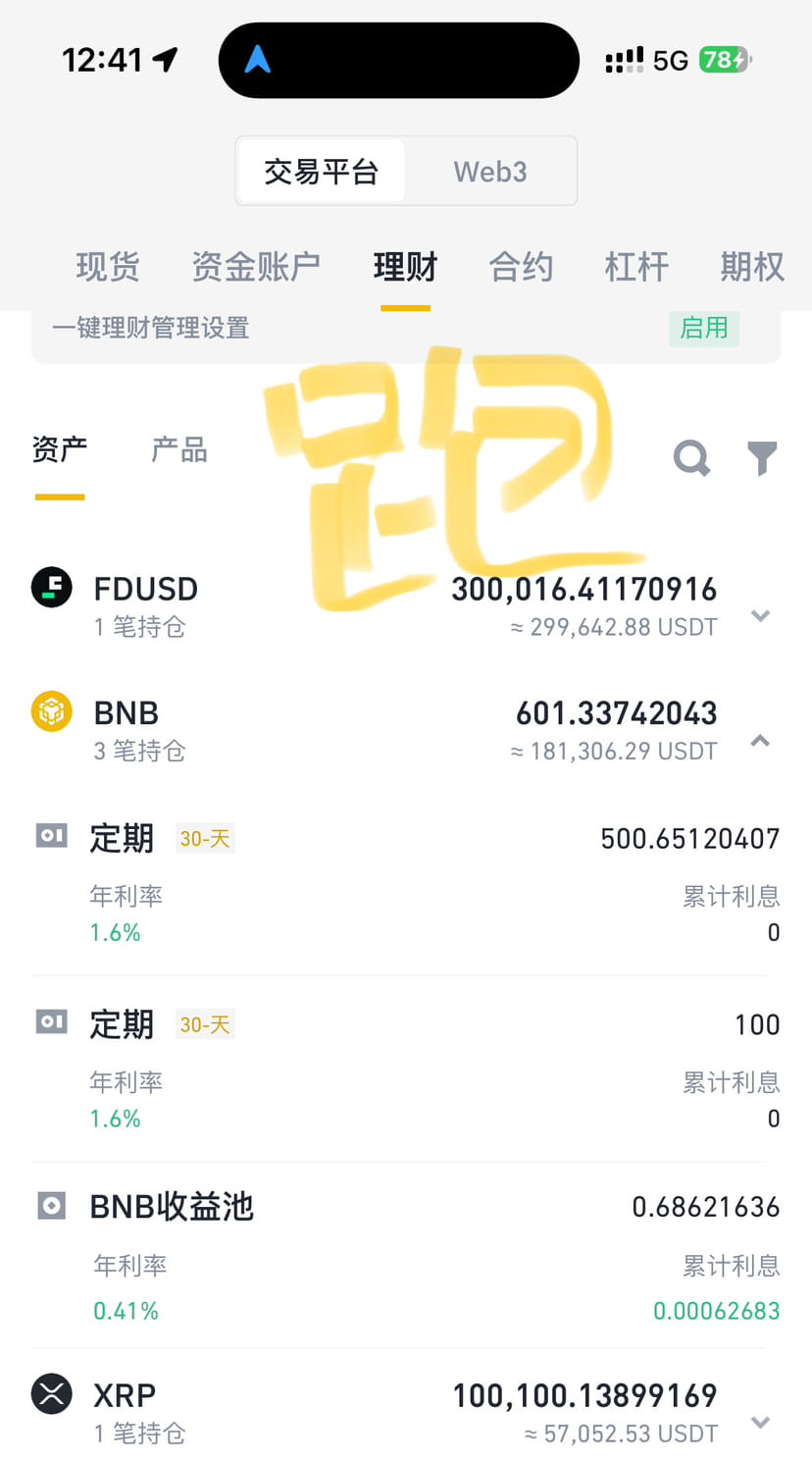Select the 资产 sub-tab

click(x=60, y=450)
